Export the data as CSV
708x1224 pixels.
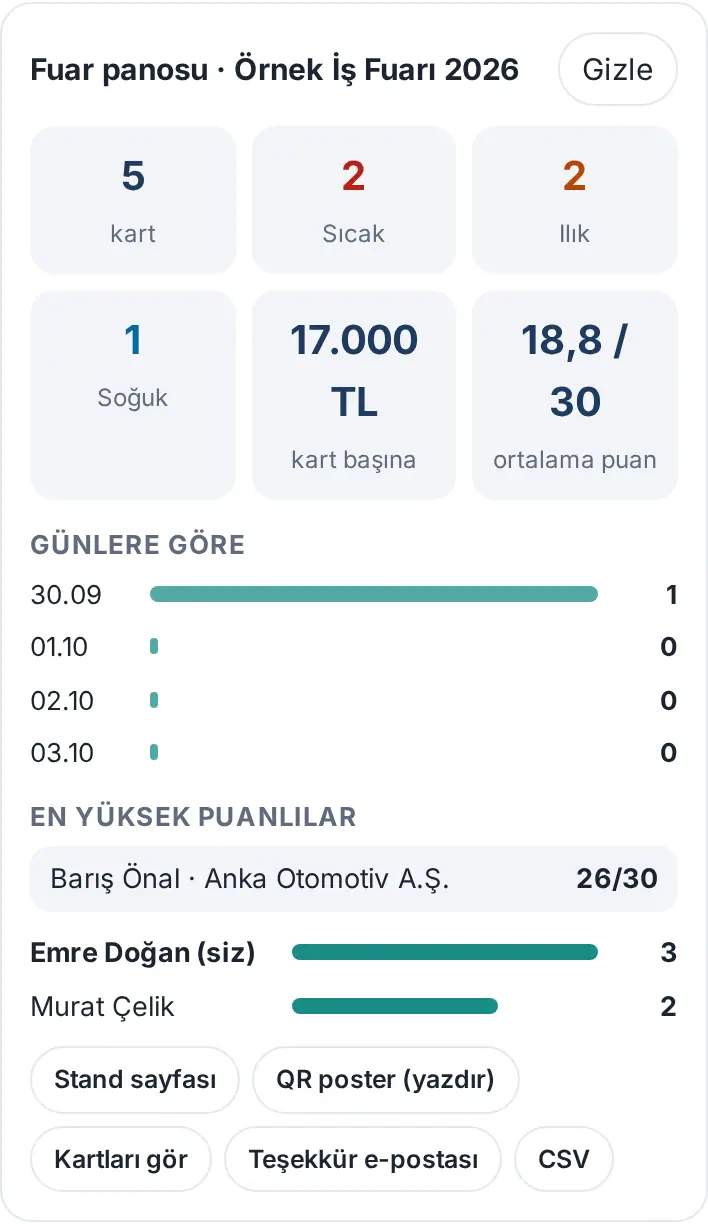[564, 1160]
